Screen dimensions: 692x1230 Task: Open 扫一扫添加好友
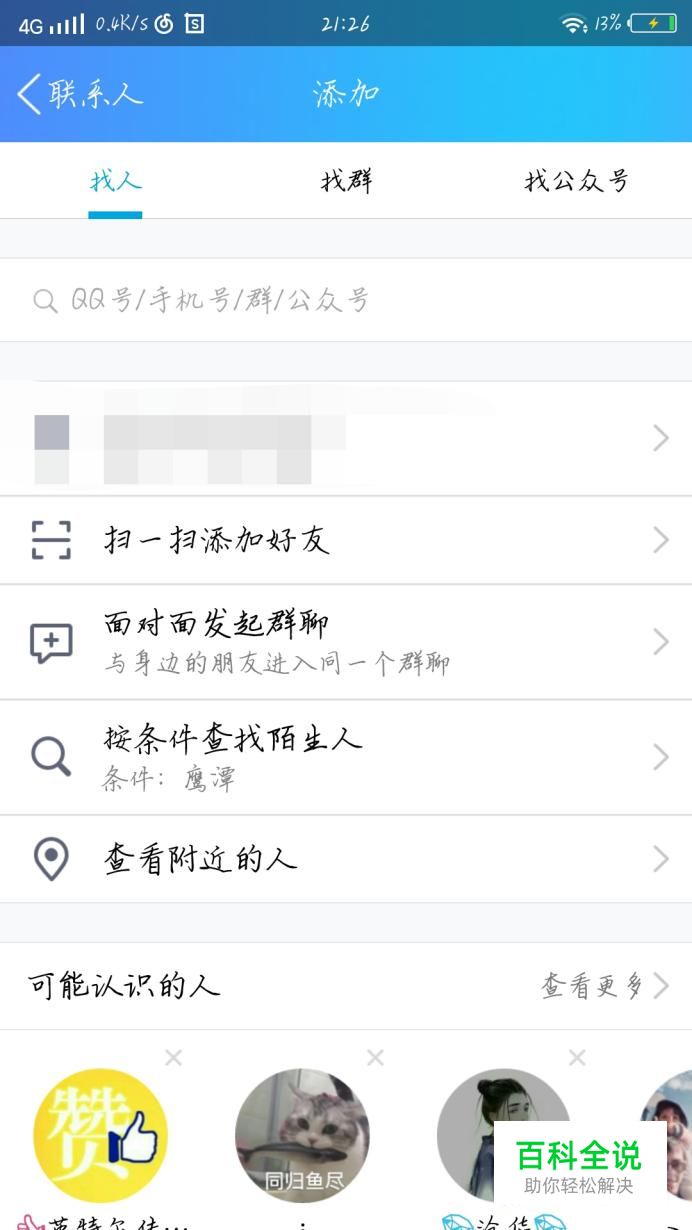tap(346, 540)
